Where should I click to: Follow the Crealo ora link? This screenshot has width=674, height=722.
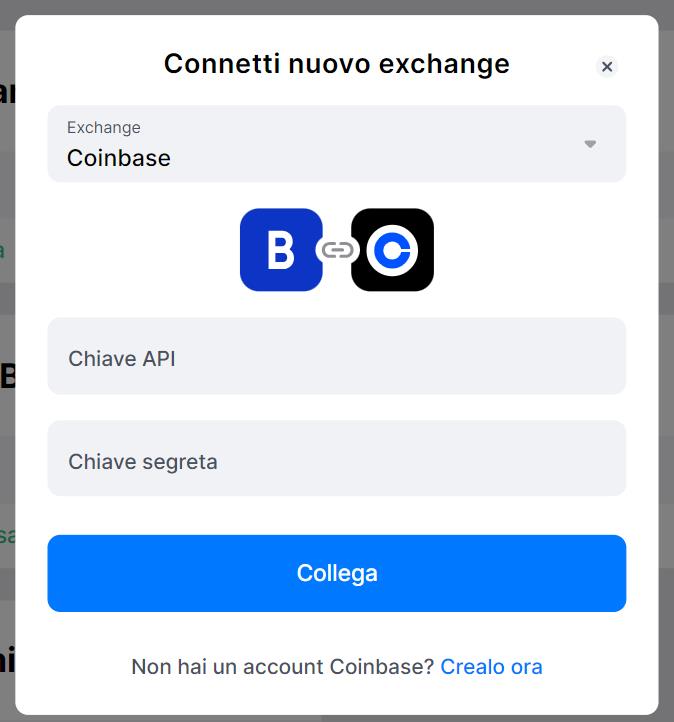coord(491,666)
